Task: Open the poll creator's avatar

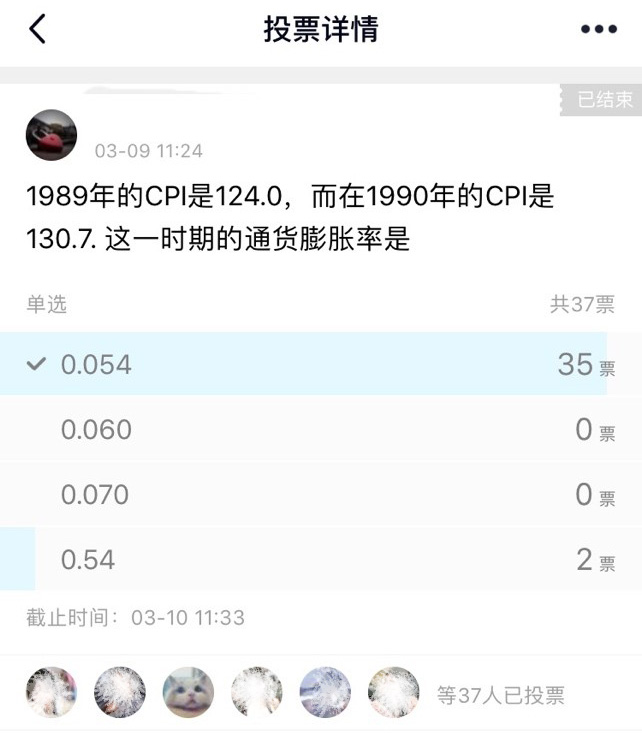Action: click(x=51, y=135)
